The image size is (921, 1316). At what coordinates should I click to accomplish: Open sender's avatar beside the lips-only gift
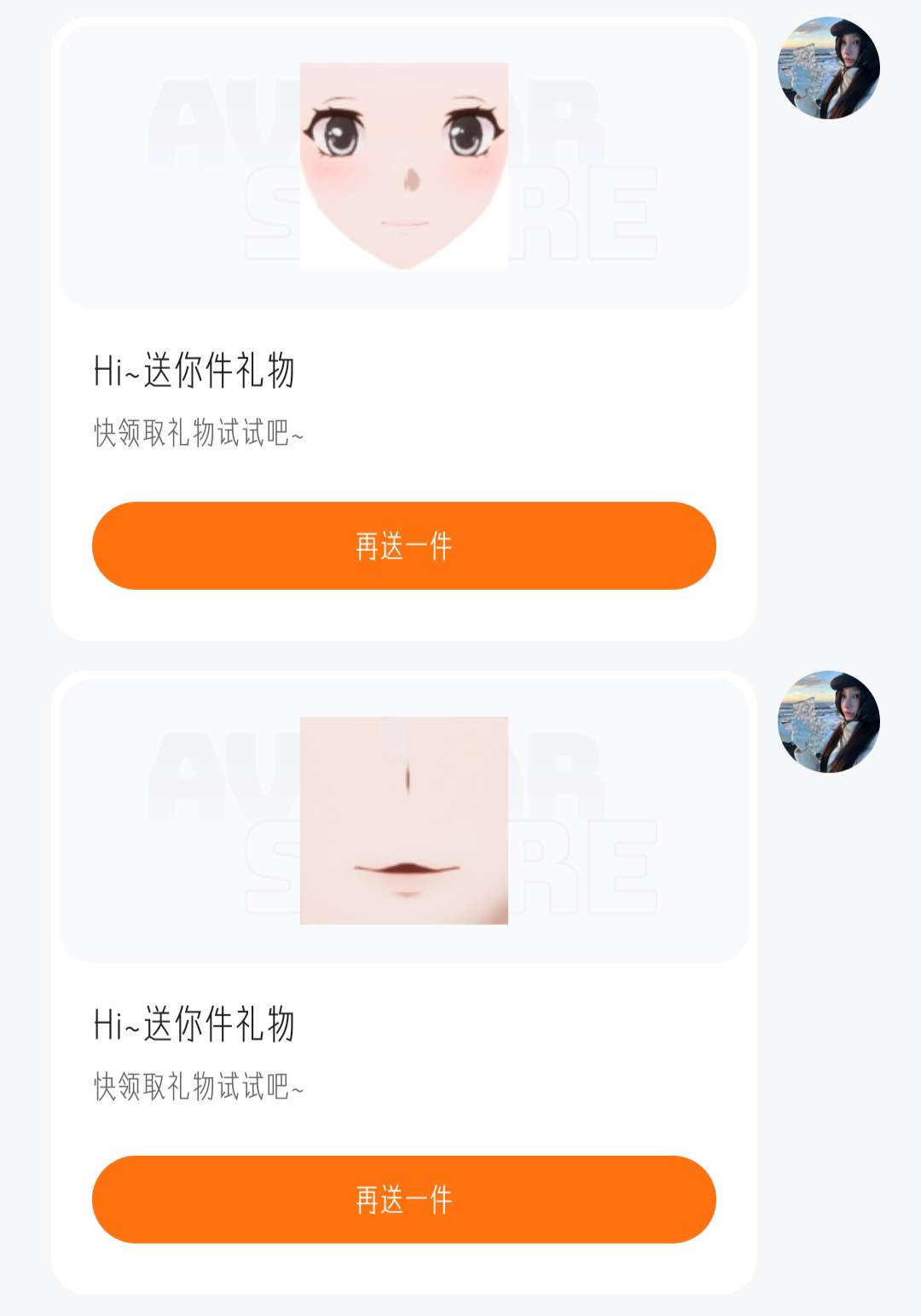pyautogui.click(x=828, y=722)
